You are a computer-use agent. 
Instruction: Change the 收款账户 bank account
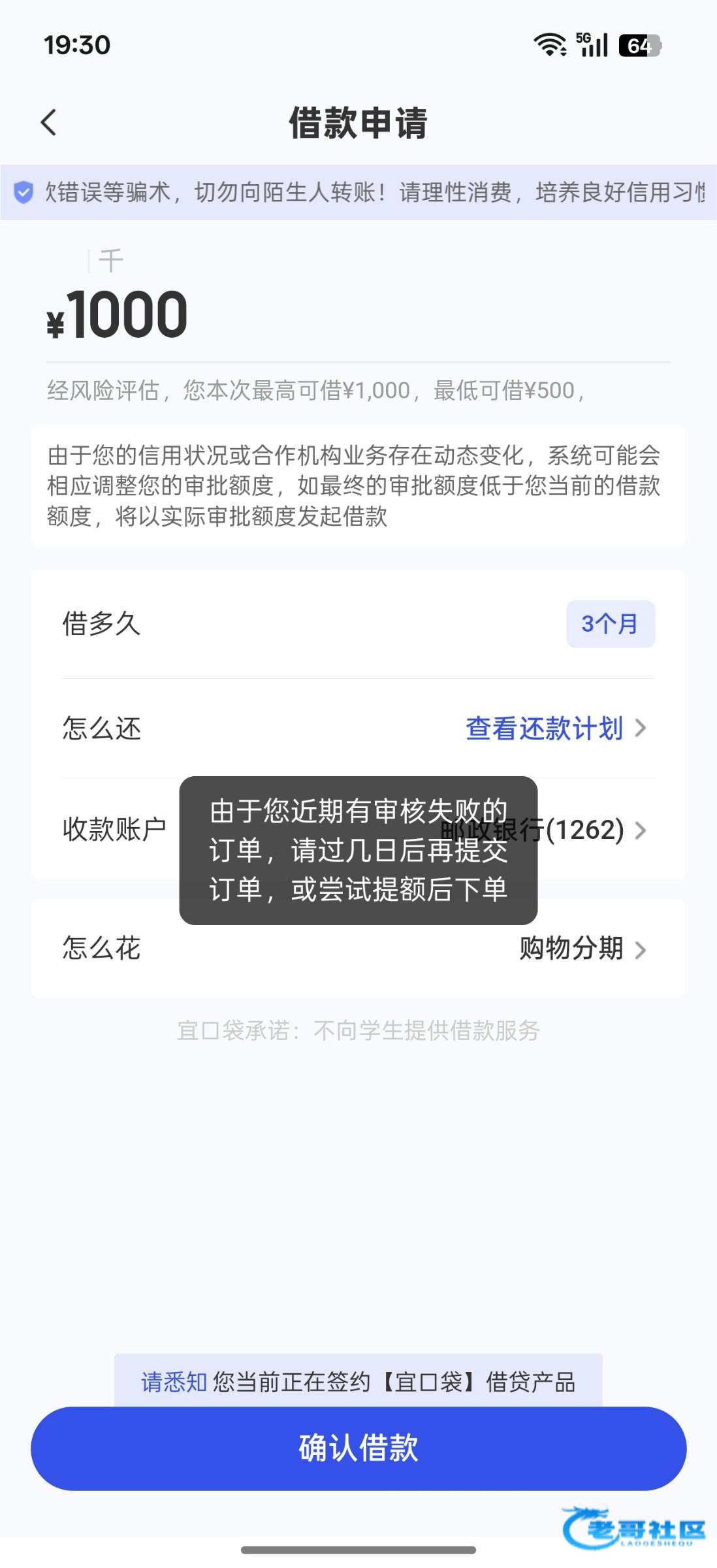coord(588,830)
